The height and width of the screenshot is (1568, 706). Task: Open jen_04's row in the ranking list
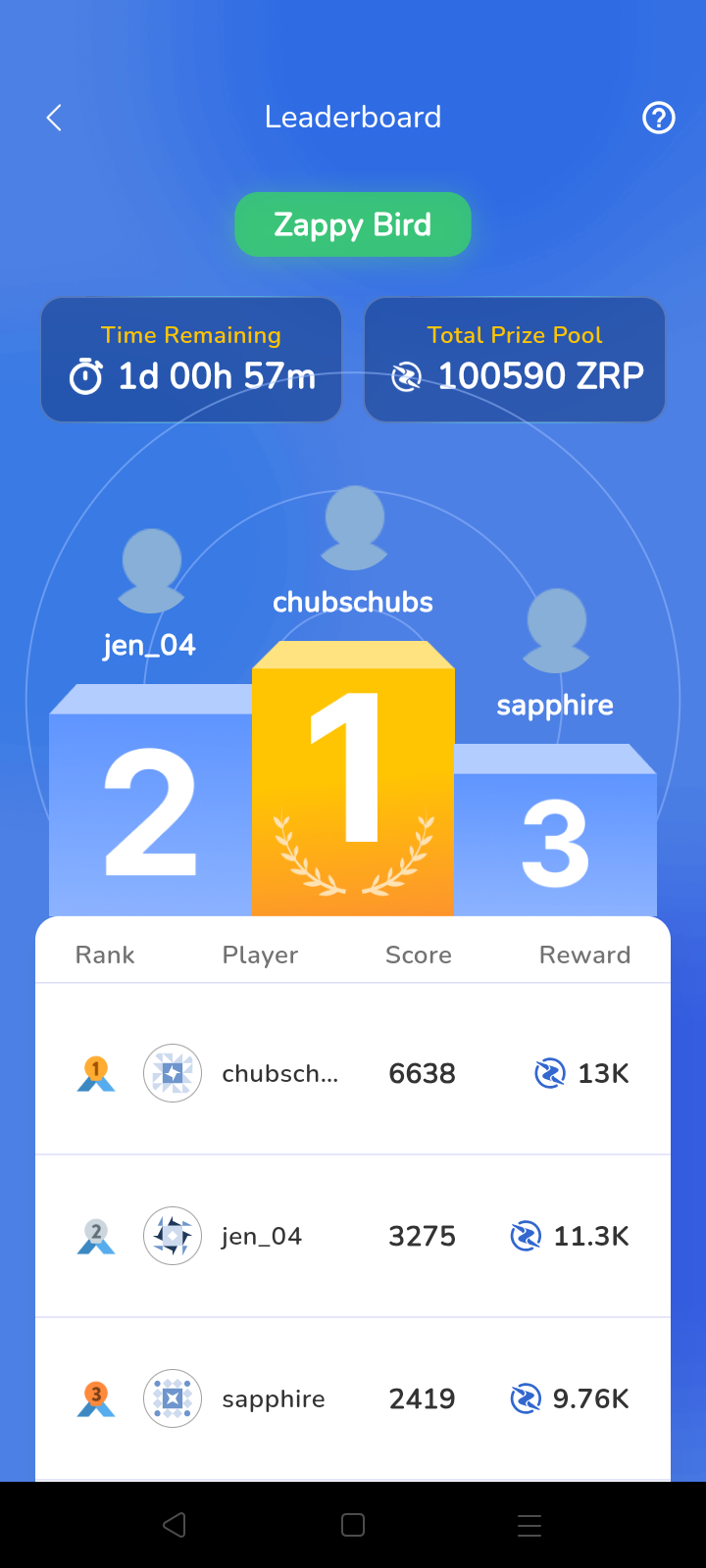(353, 1236)
